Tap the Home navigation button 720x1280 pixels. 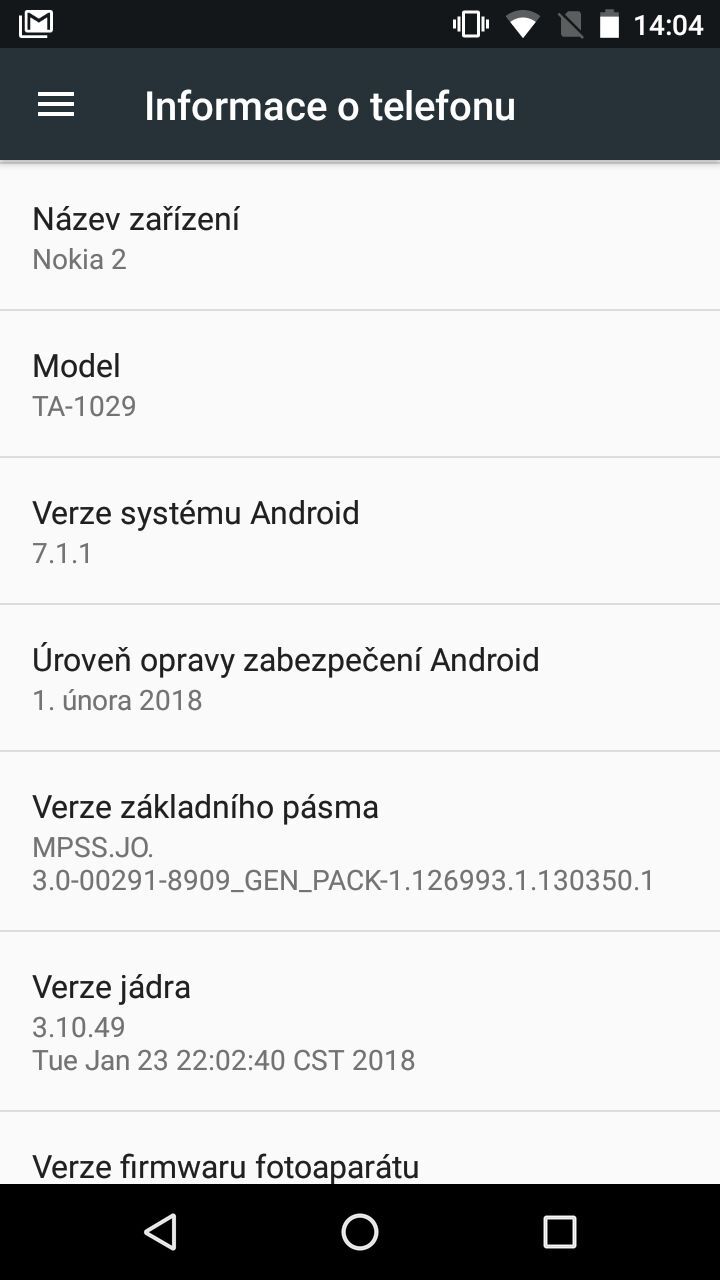coord(359,1231)
